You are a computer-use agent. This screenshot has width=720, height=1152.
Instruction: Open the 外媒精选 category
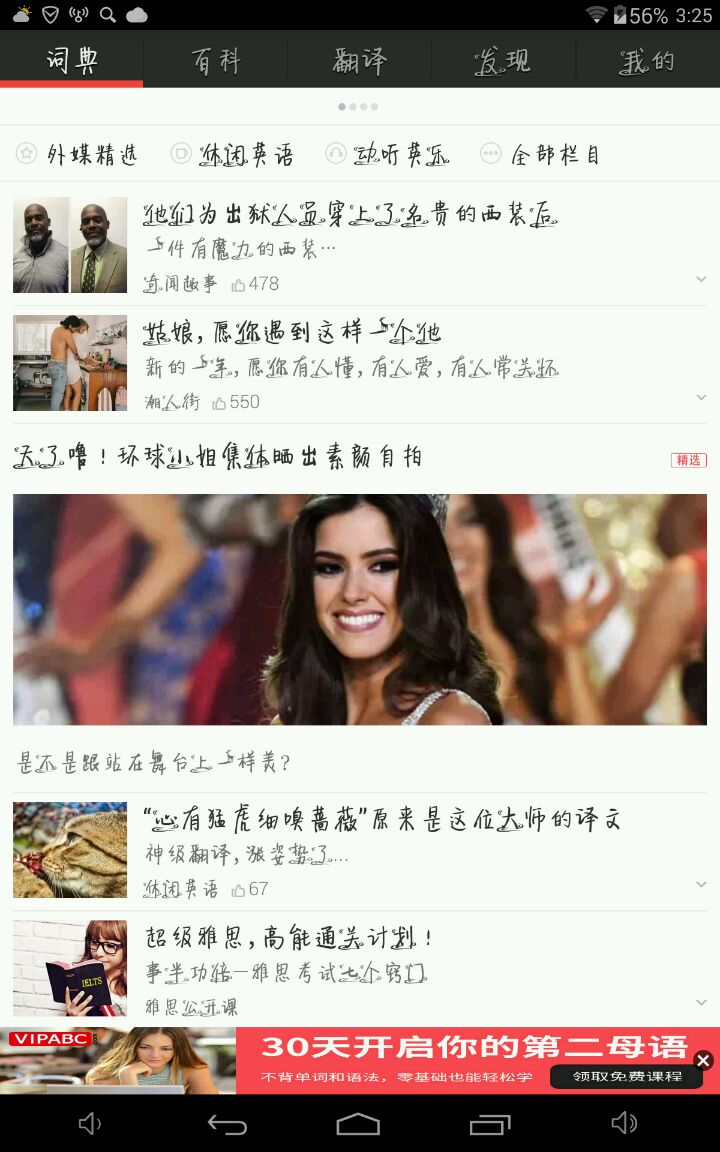(x=77, y=154)
